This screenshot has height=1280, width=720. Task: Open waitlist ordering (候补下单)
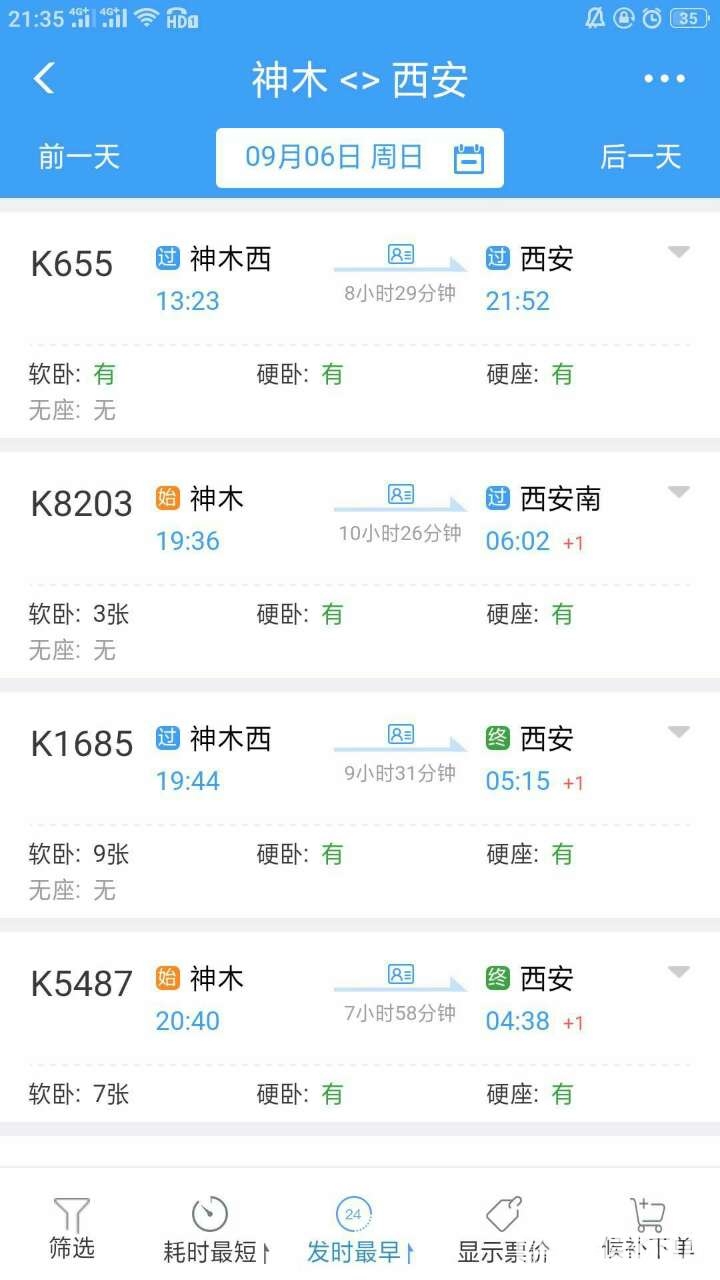tap(648, 1229)
